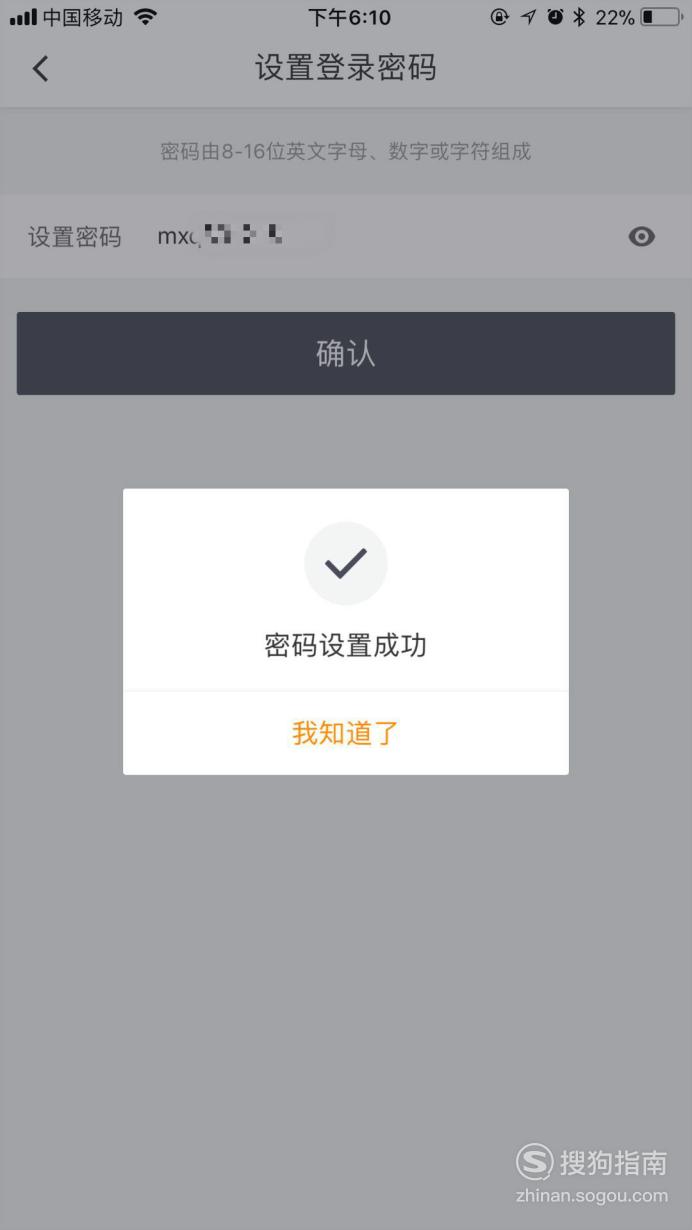Dismiss dialog with 我知道了
Screen dimensions: 692x1230
tap(345, 733)
